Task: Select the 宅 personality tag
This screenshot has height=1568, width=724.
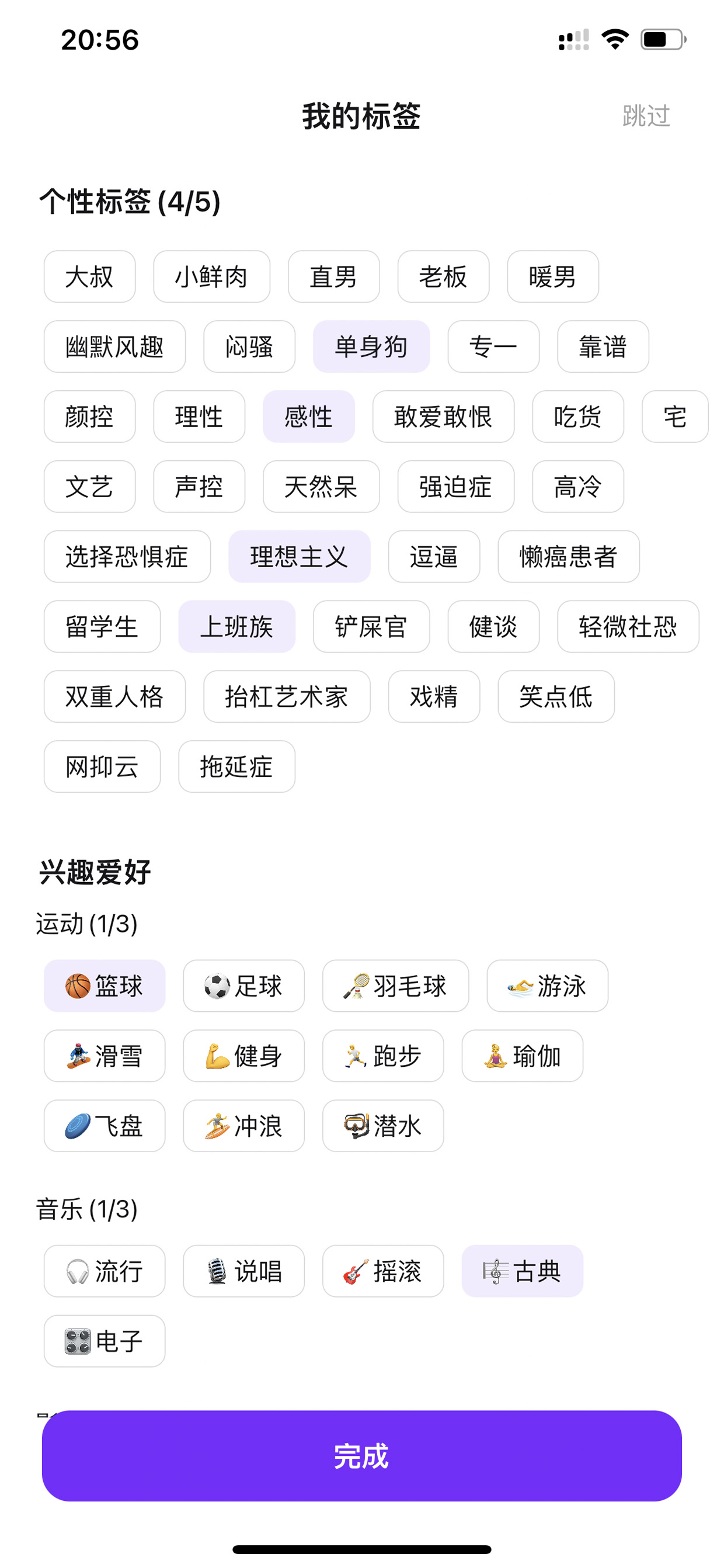Action: (675, 417)
